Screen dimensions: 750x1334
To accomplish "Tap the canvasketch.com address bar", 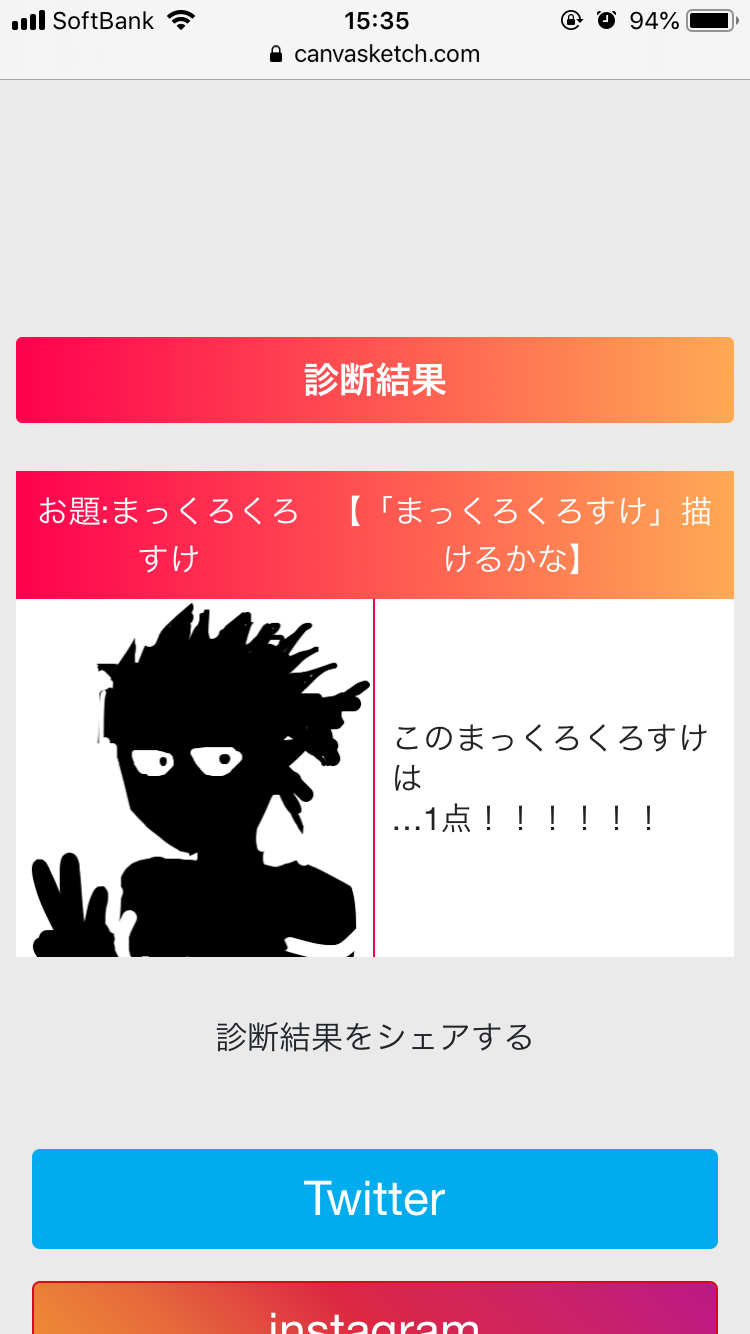I will 375,54.
